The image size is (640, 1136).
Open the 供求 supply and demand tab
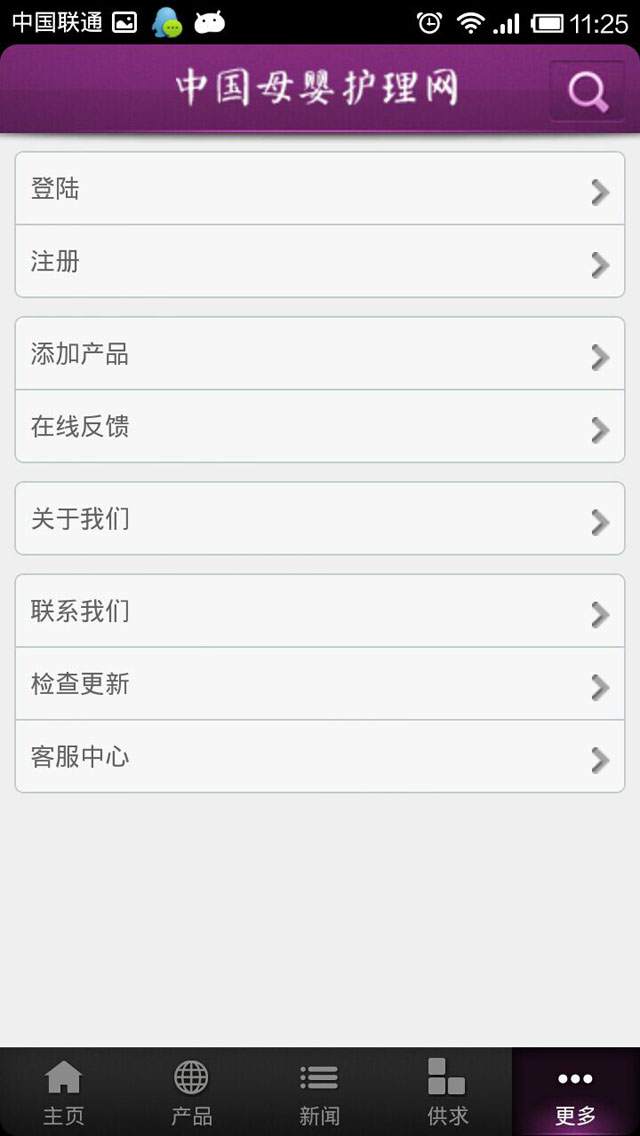[x=447, y=1092]
